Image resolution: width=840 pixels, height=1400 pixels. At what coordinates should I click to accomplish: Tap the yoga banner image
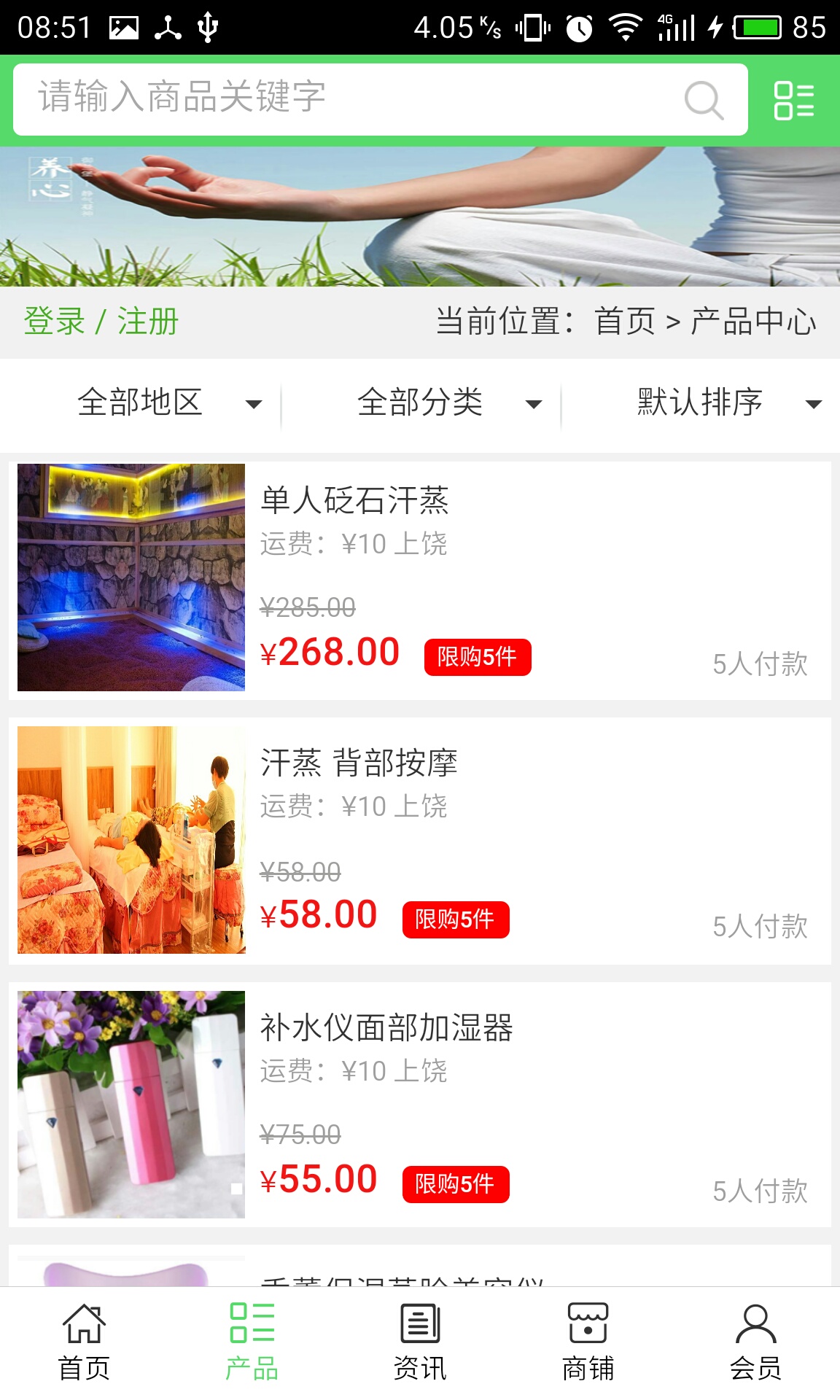(x=420, y=217)
